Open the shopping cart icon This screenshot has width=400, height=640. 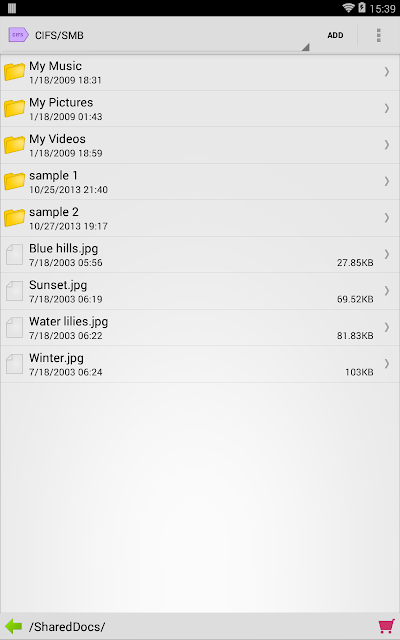pyautogui.click(x=386, y=626)
